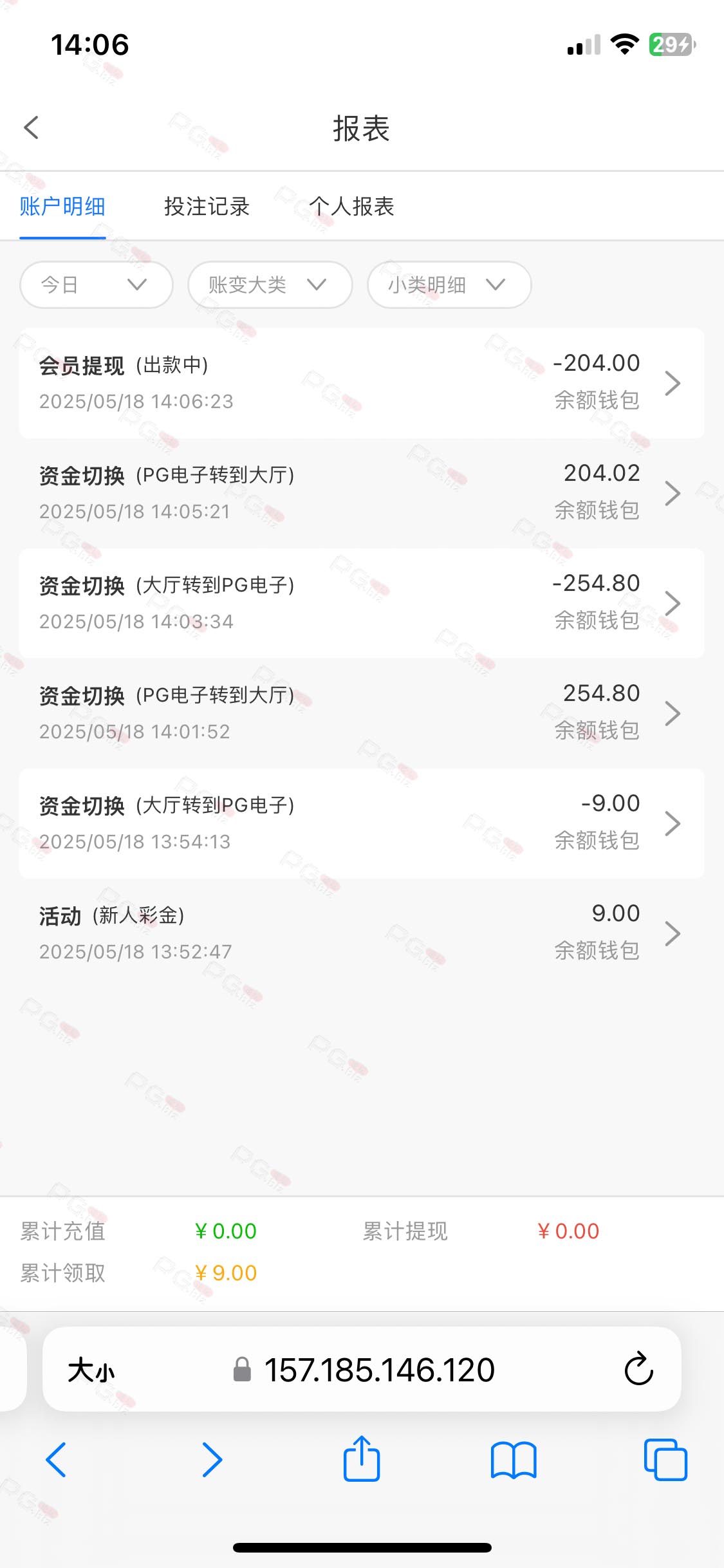Open the 会员提现 -204.00 record
The height and width of the screenshot is (1568, 724).
point(362,383)
